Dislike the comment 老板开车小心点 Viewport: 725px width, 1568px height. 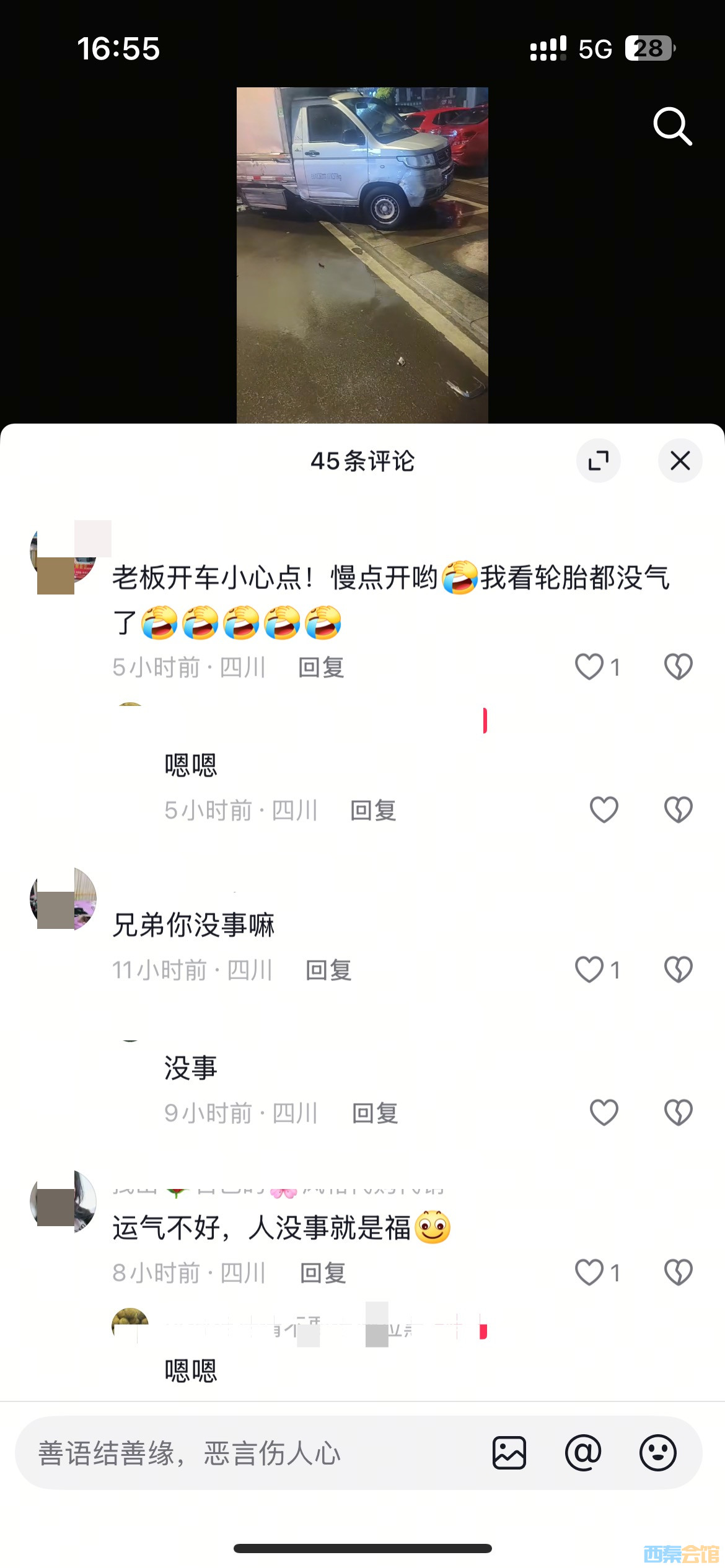pos(678,667)
